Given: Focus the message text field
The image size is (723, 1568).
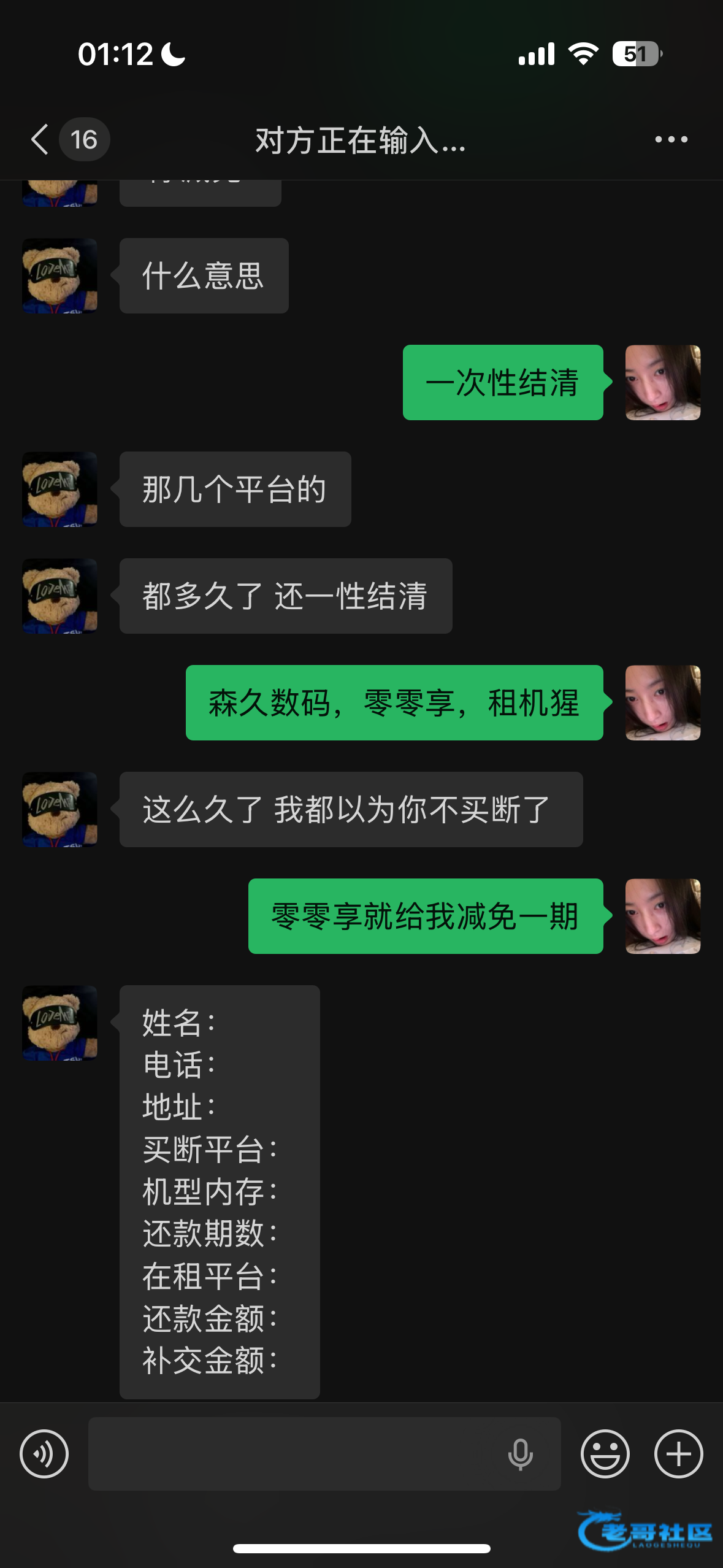Looking at the screenshot, I should pyautogui.click(x=294, y=1453).
